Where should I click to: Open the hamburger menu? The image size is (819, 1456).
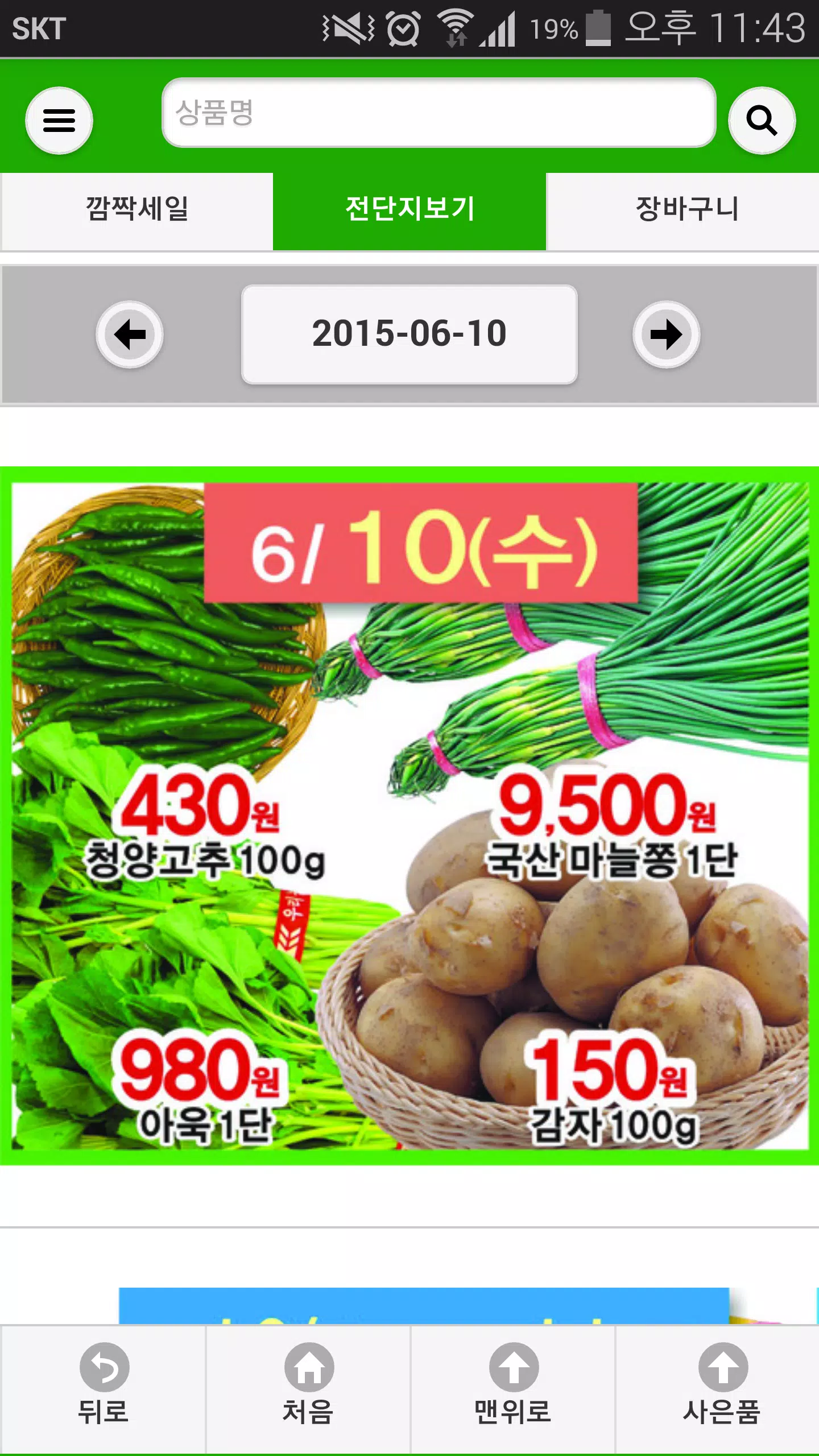click(x=59, y=121)
